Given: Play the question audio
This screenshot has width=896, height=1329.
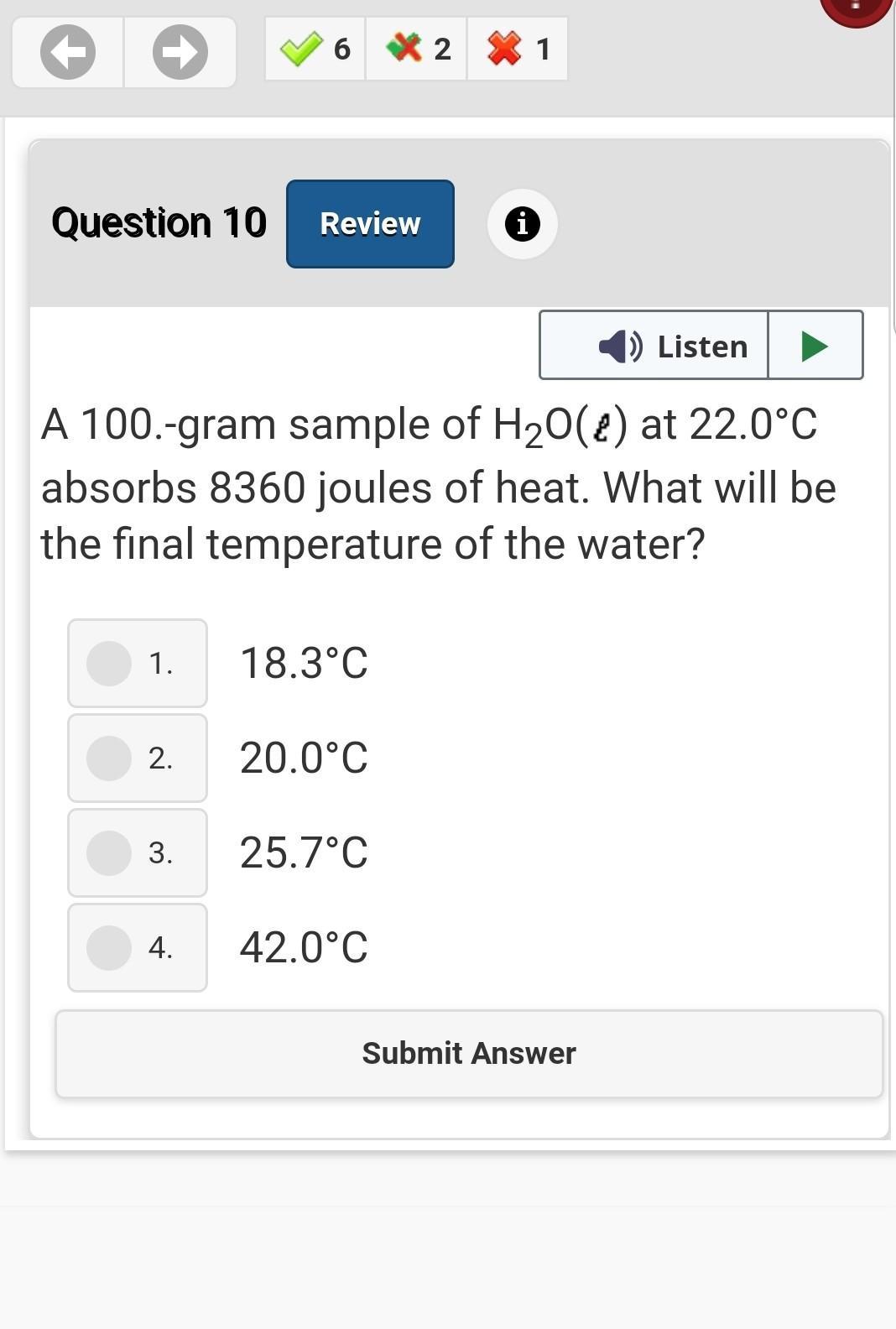Looking at the screenshot, I should 815,346.
